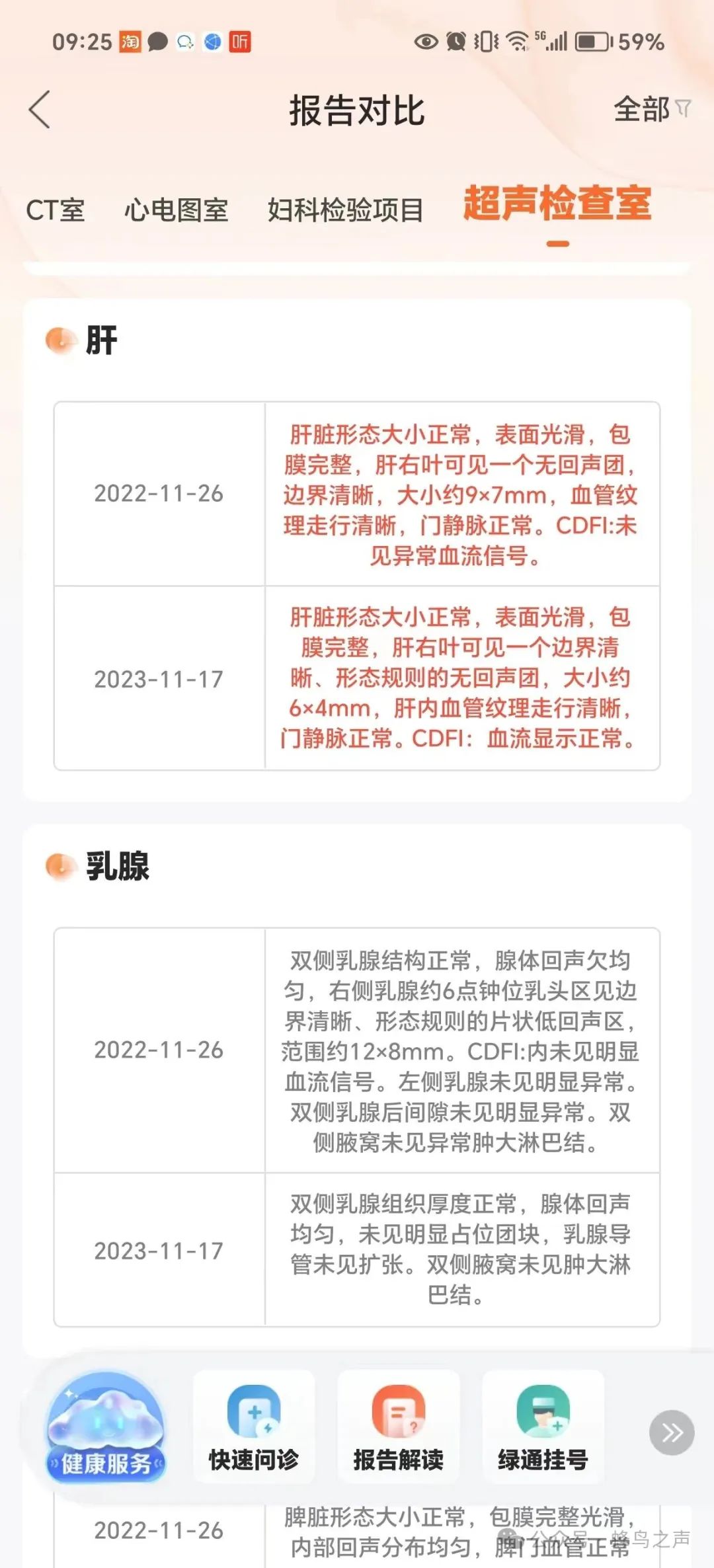This screenshot has height=1568, width=714.
Task: Open 报告解读 report interpretation
Action: (398, 1428)
